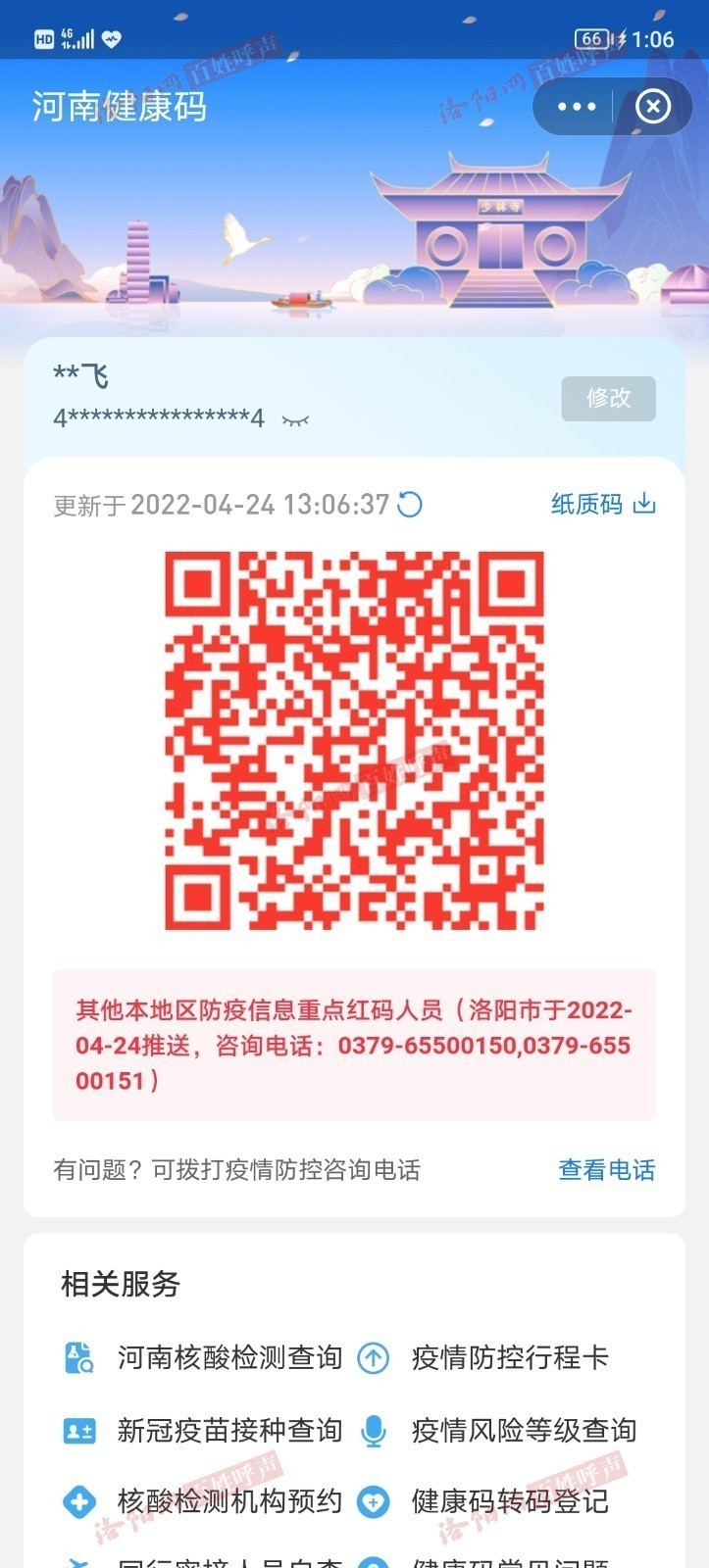Close the 河南健康码 mini program
The height and width of the screenshot is (1568, 709).
[x=653, y=106]
